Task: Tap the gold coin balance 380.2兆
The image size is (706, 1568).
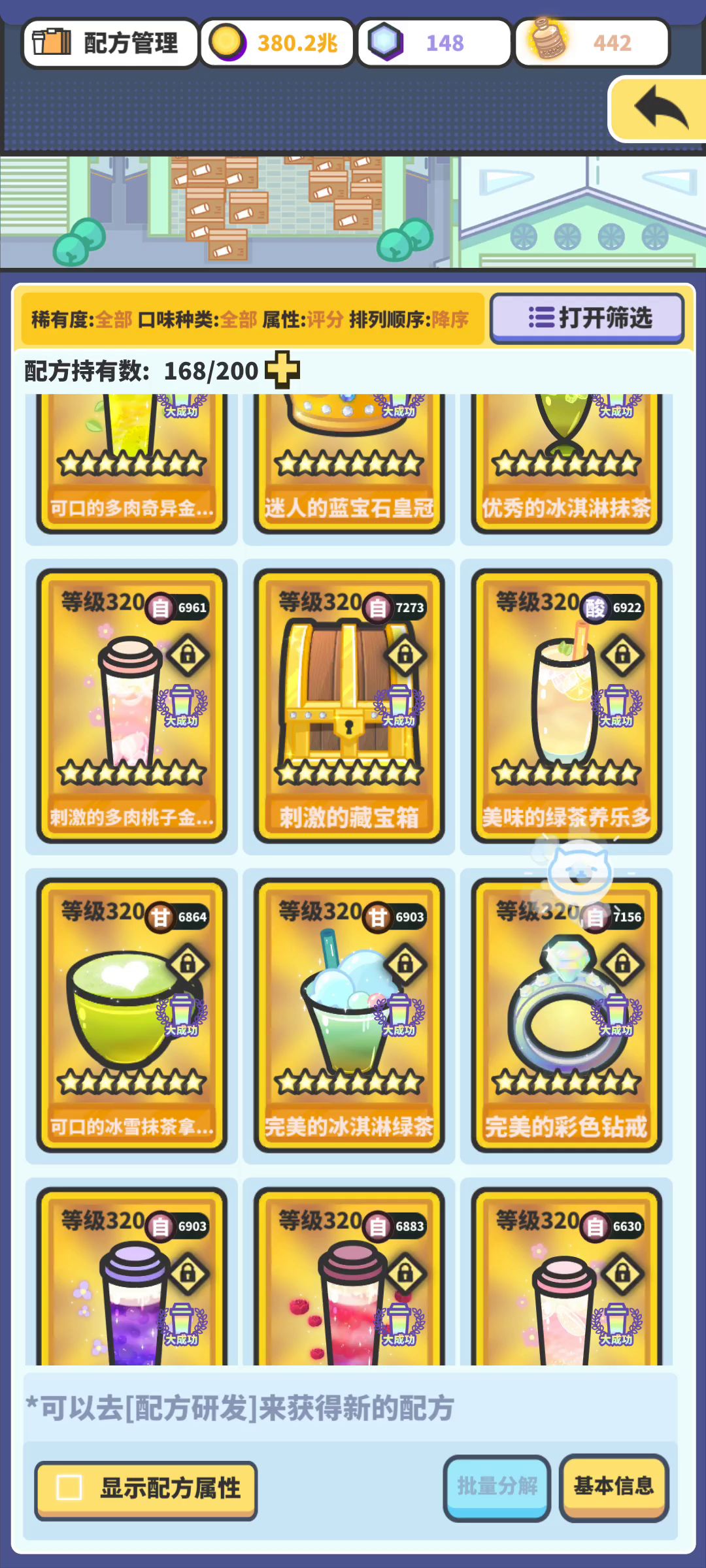Action: [278, 43]
